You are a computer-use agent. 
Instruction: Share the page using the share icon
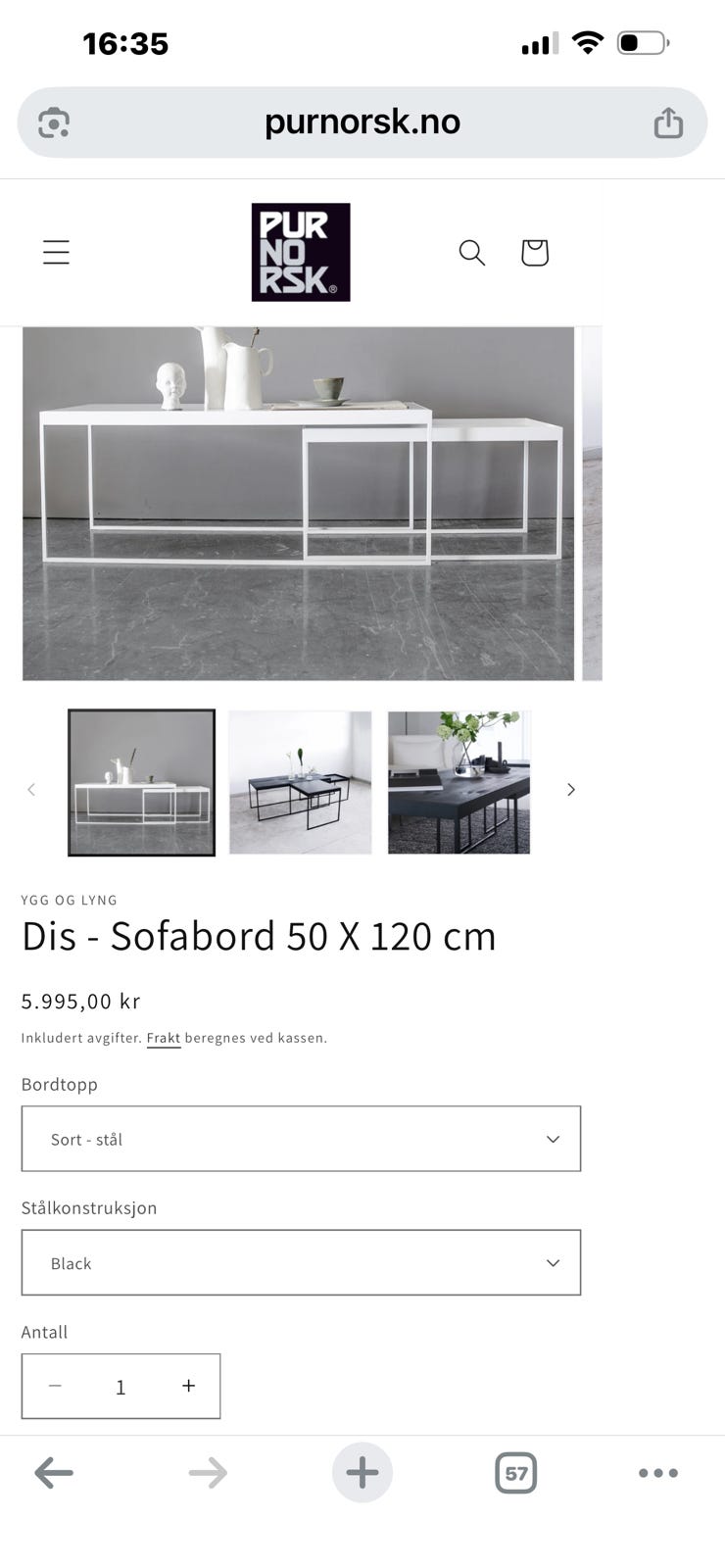click(x=668, y=122)
